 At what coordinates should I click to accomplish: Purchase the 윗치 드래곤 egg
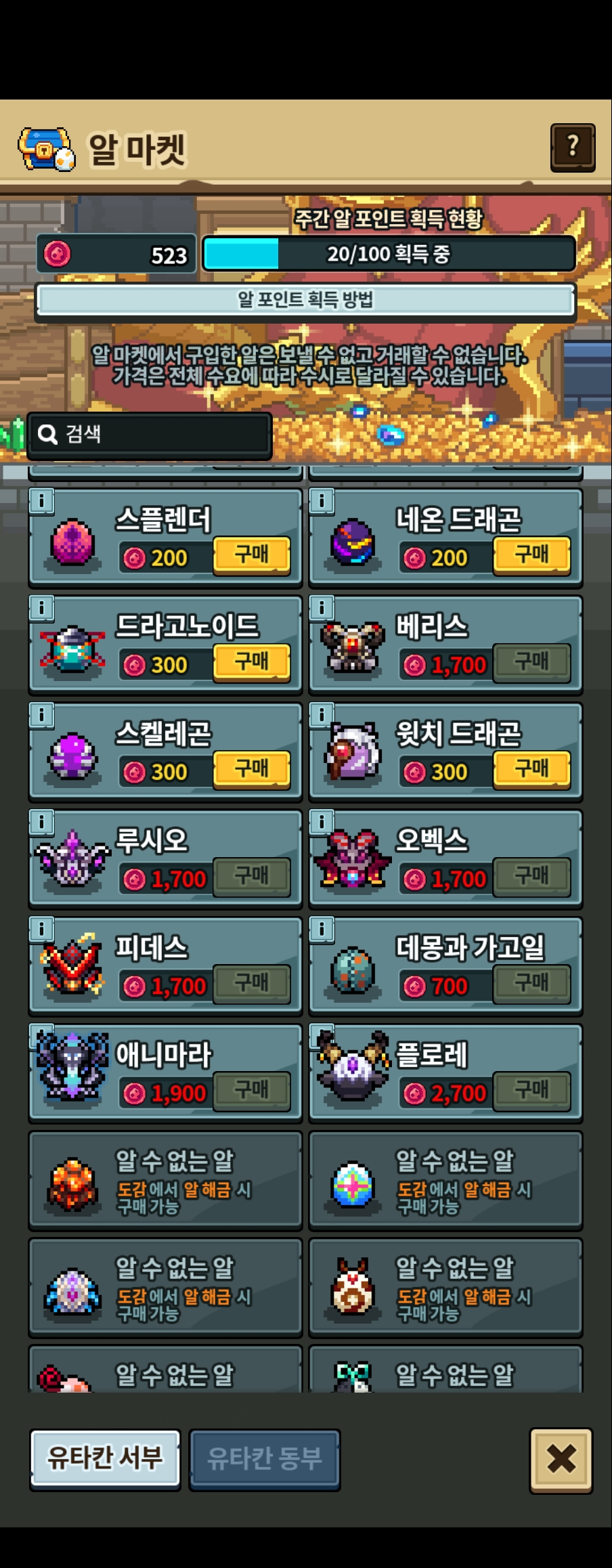[x=532, y=770]
